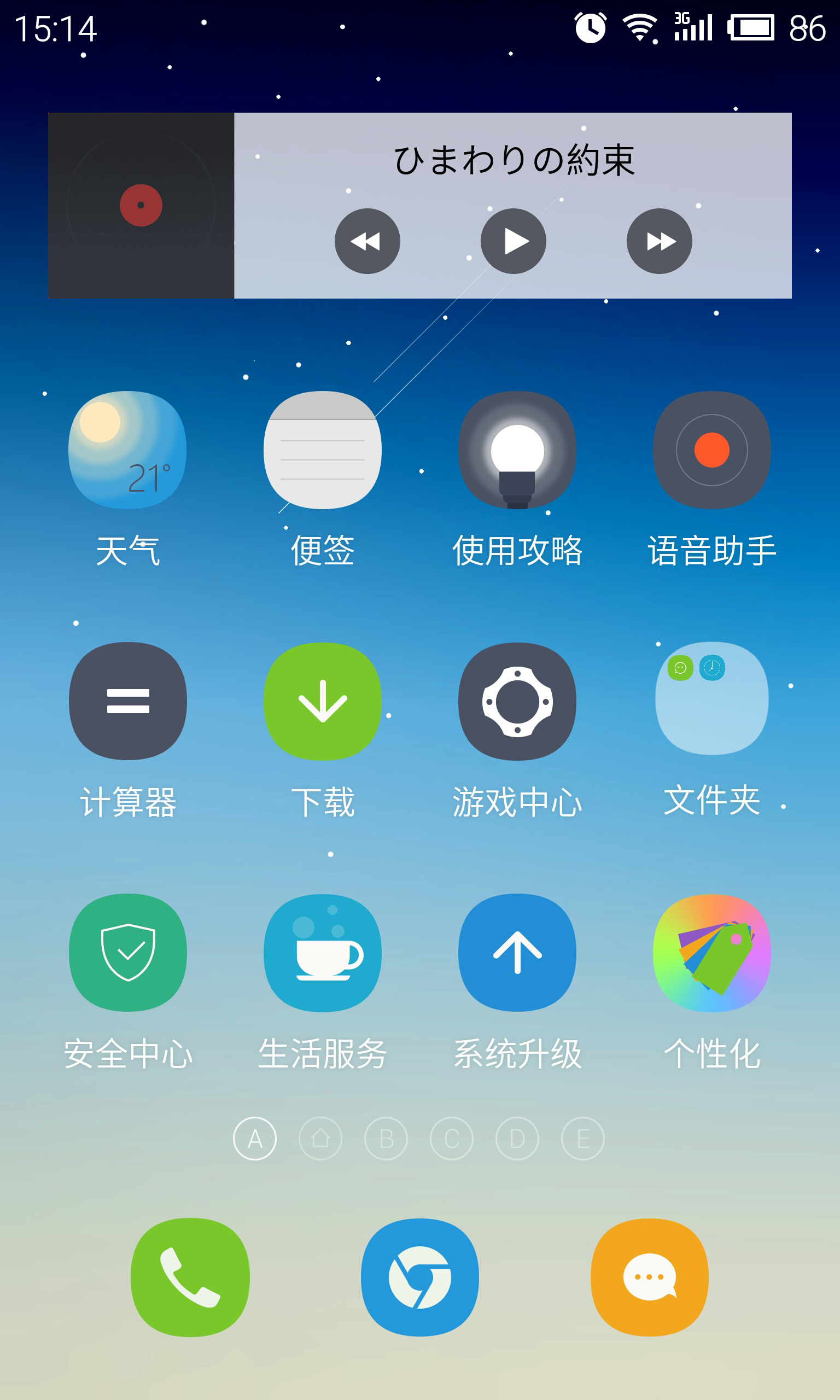The height and width of the screenshot is (1400, 840).
Task: Launch 生活服务 life services
Action: click(x=322, y=953)
